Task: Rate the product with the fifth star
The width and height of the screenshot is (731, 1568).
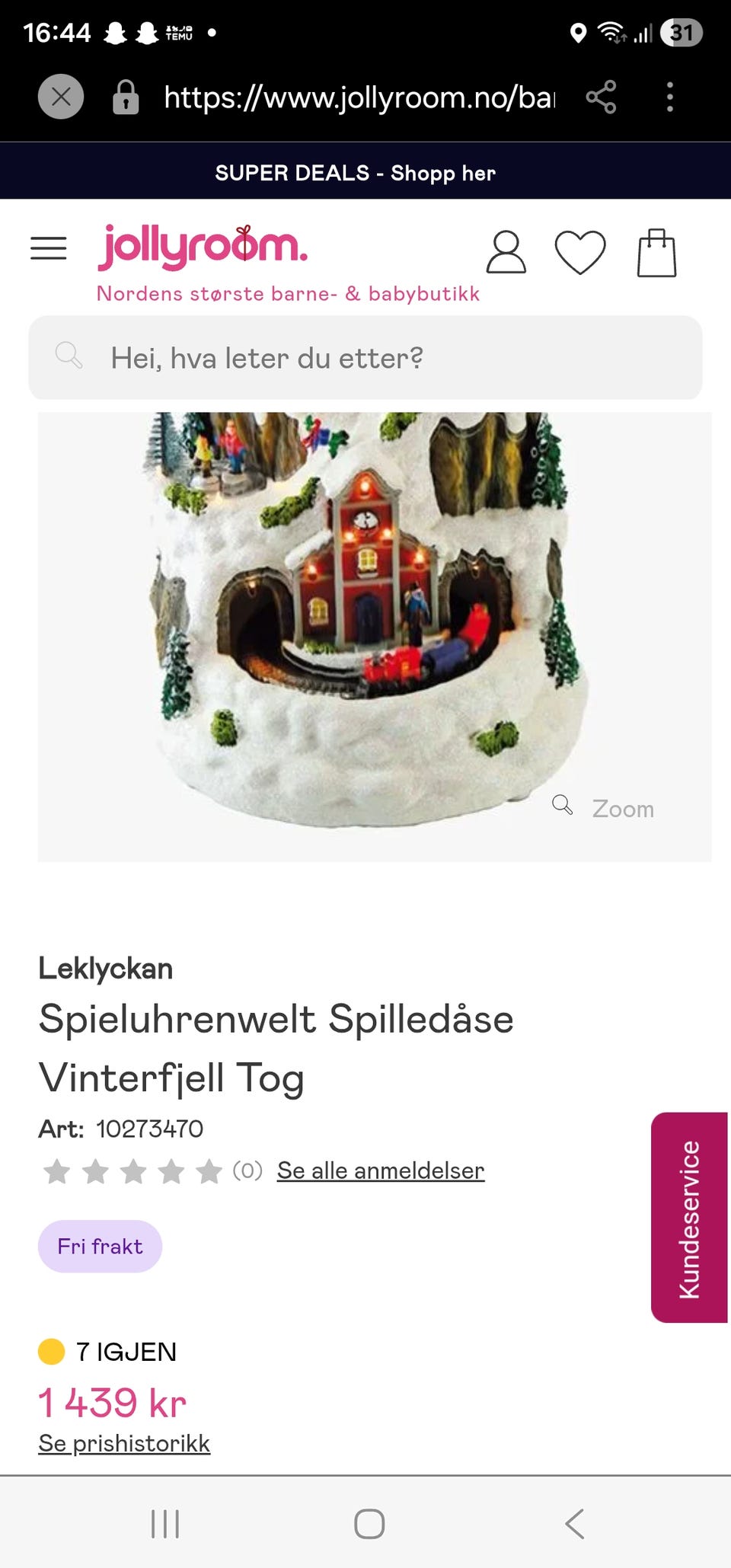Action: tap(209, 1171)
